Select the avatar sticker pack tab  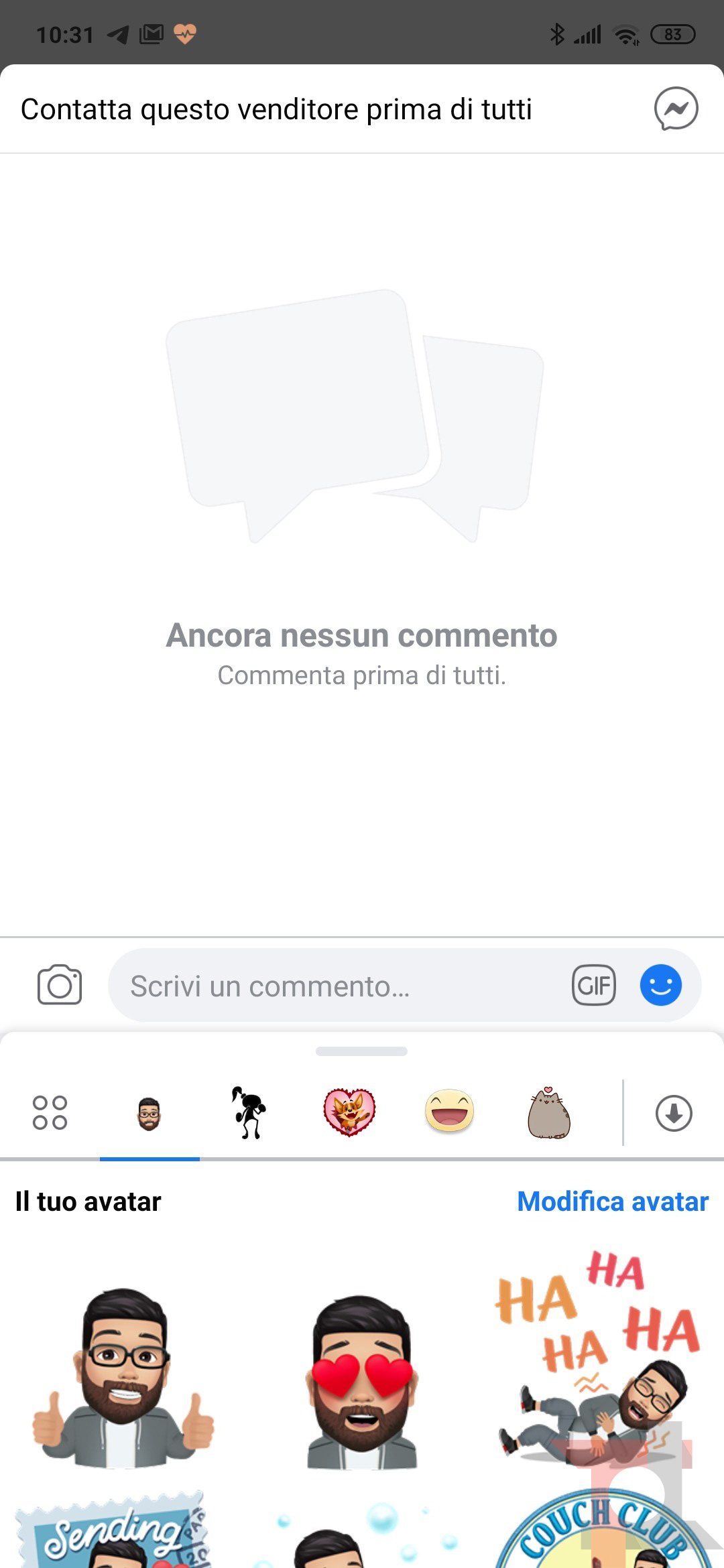tap(149, 1114)
